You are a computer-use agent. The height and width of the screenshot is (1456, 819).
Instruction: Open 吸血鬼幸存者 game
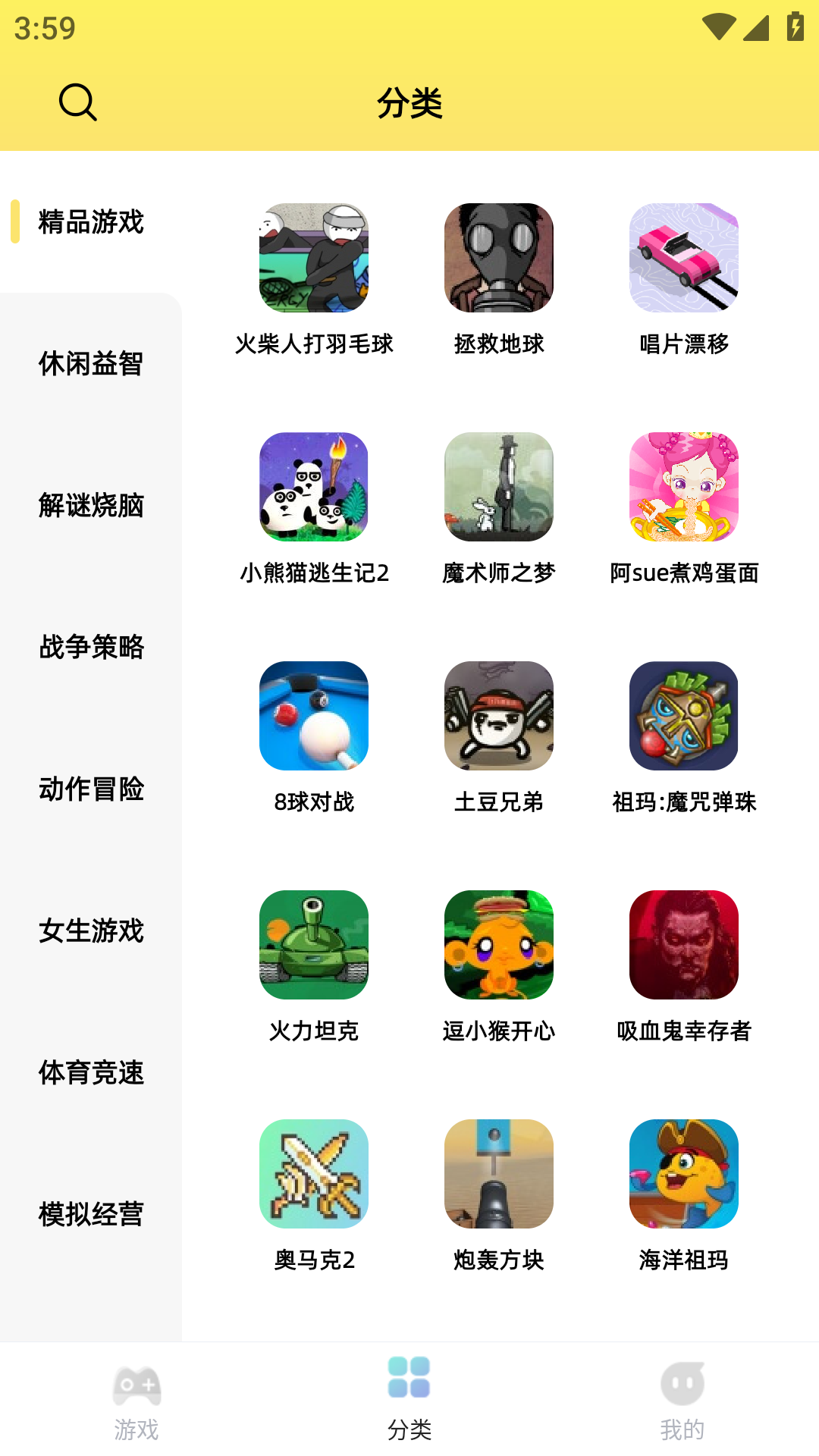684,946
